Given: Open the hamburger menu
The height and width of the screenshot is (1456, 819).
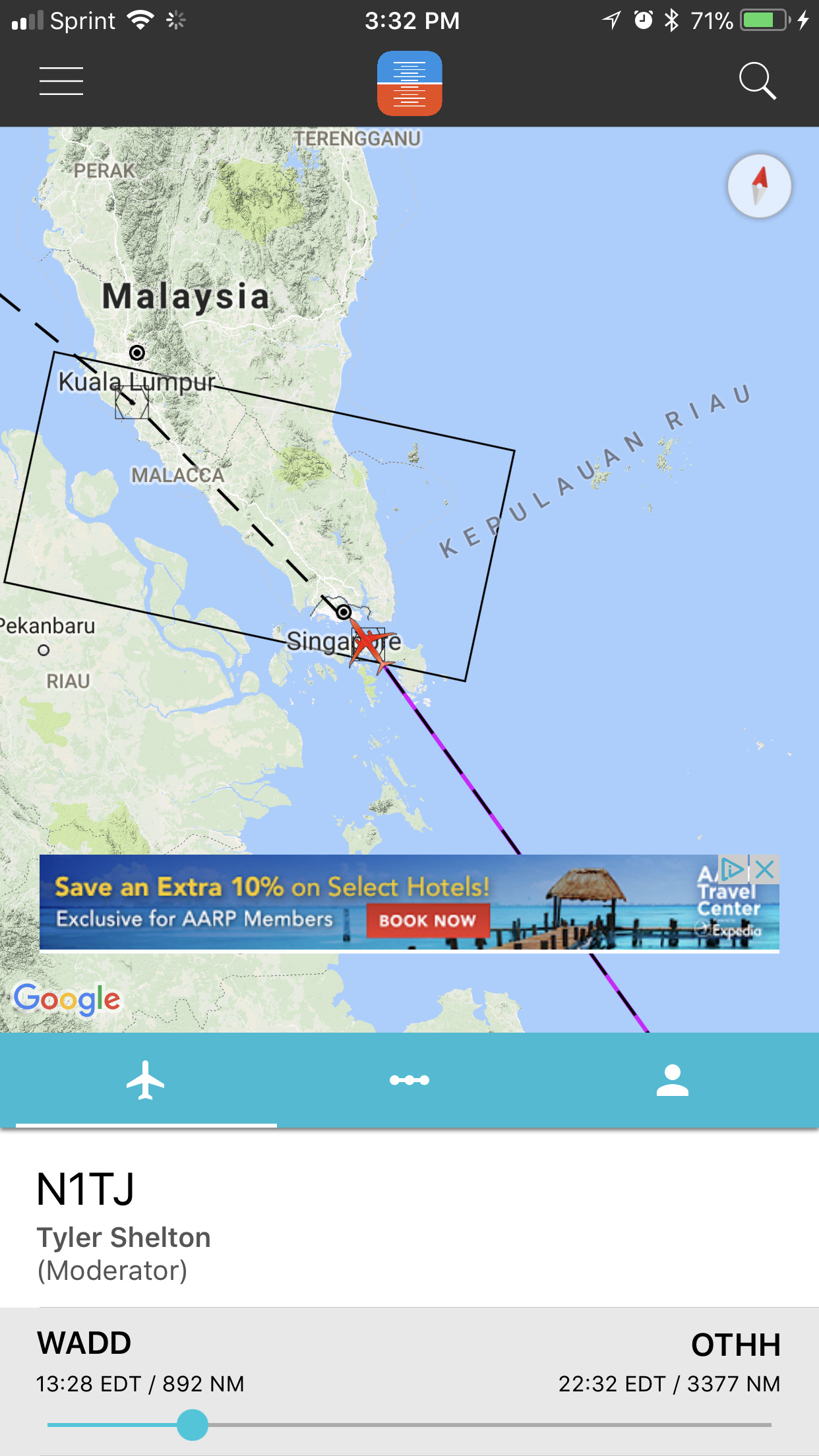Looking at the screenshot, I should [x=61, y=81].
